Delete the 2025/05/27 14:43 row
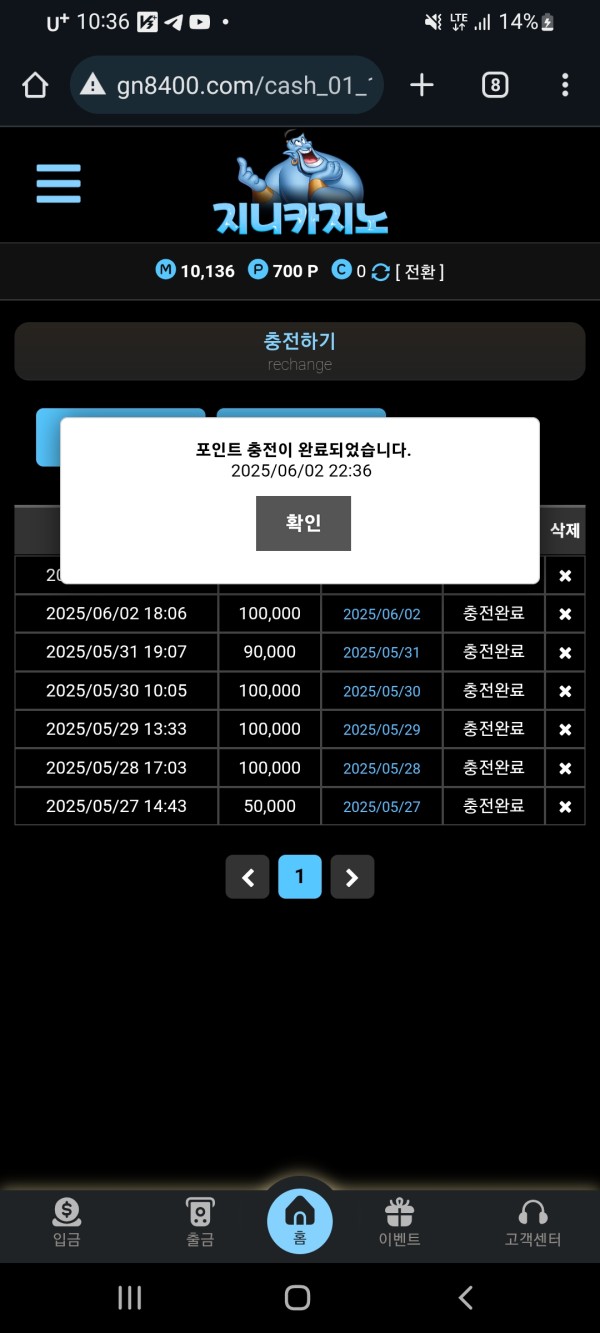The height and width of the screenshot is (1333, 600). (565, 807)
